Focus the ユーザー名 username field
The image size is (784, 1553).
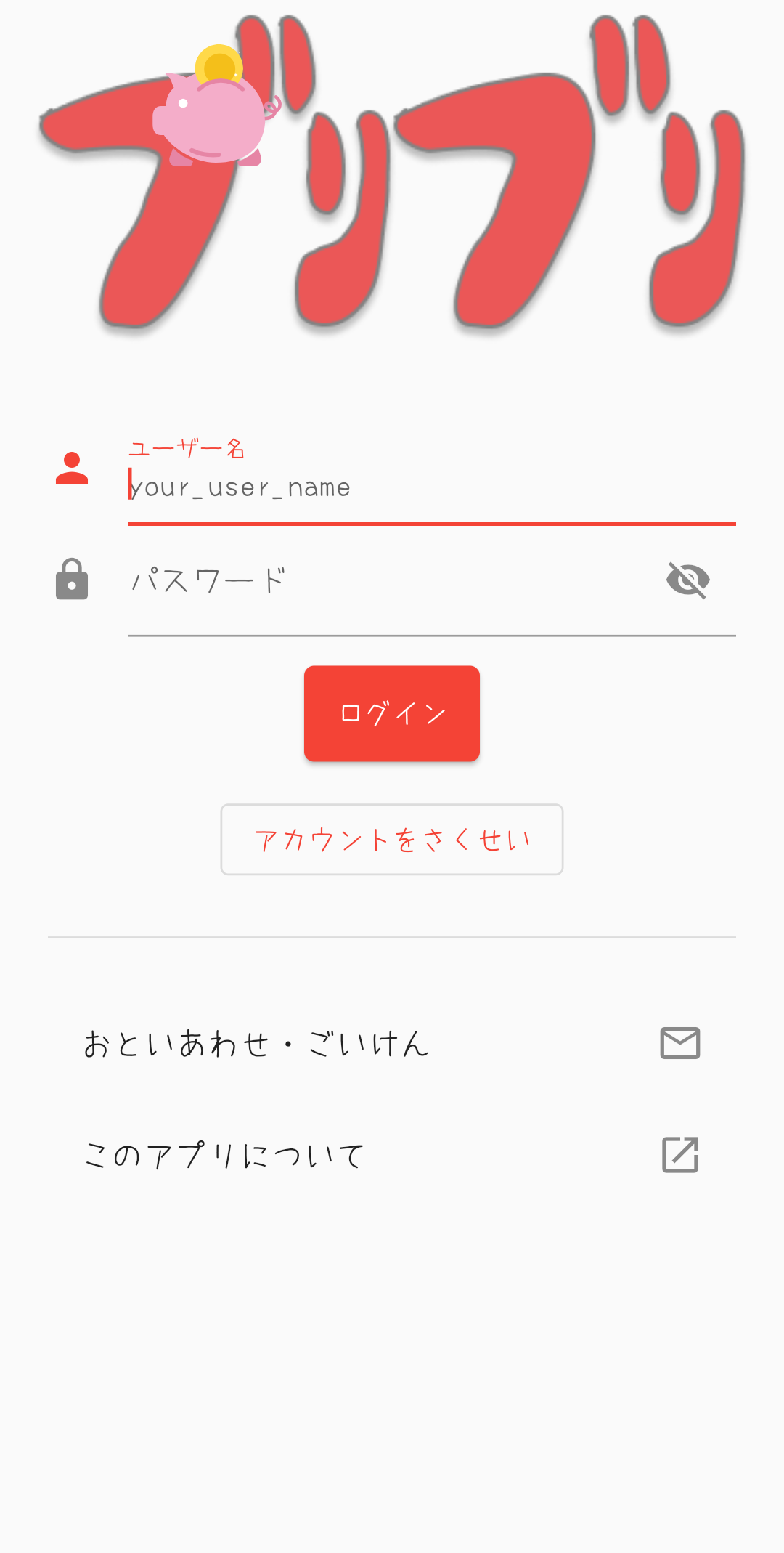(x=431, y=487)
